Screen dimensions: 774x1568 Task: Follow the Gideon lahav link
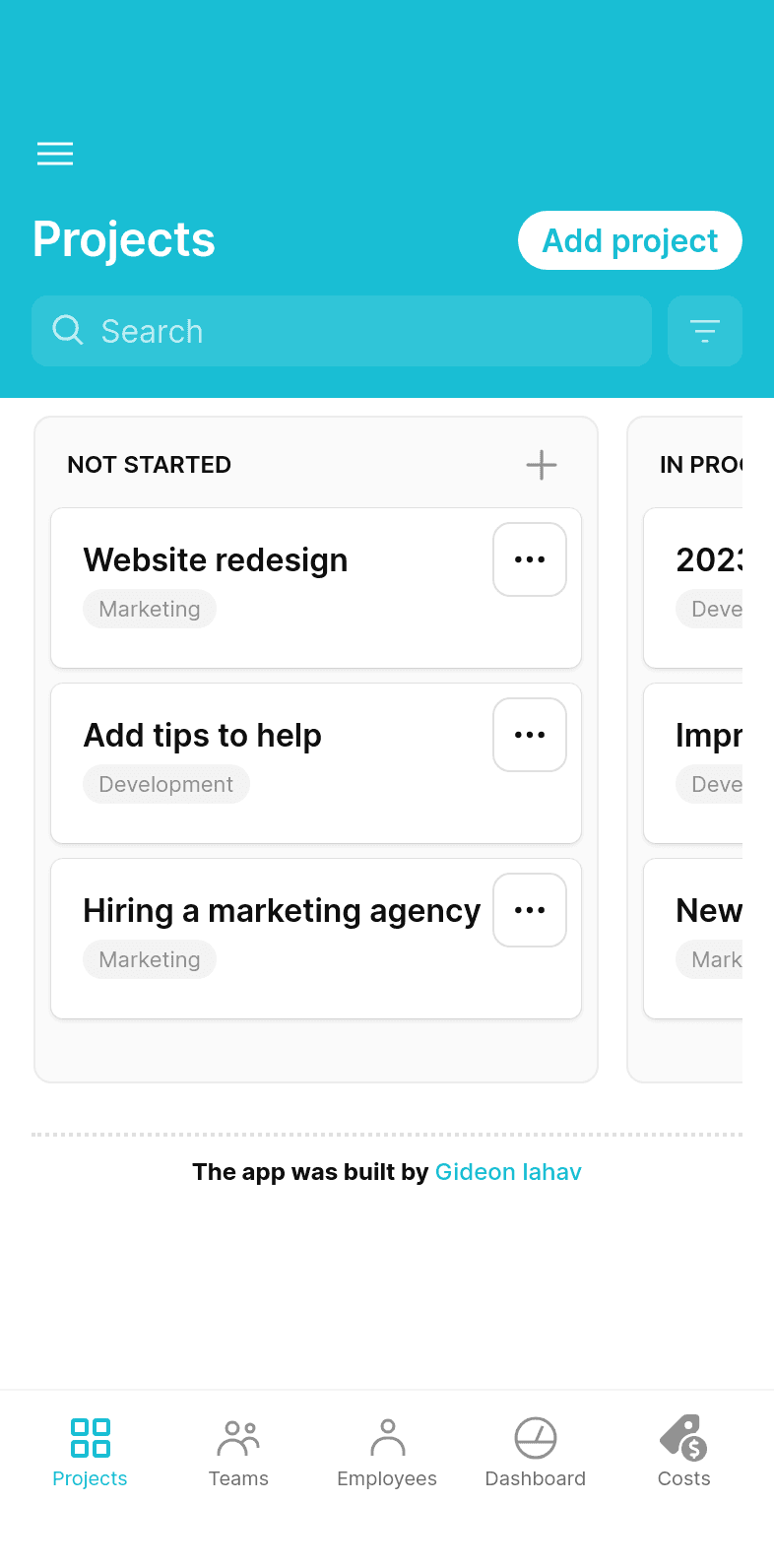click(x=508, y=1172)
